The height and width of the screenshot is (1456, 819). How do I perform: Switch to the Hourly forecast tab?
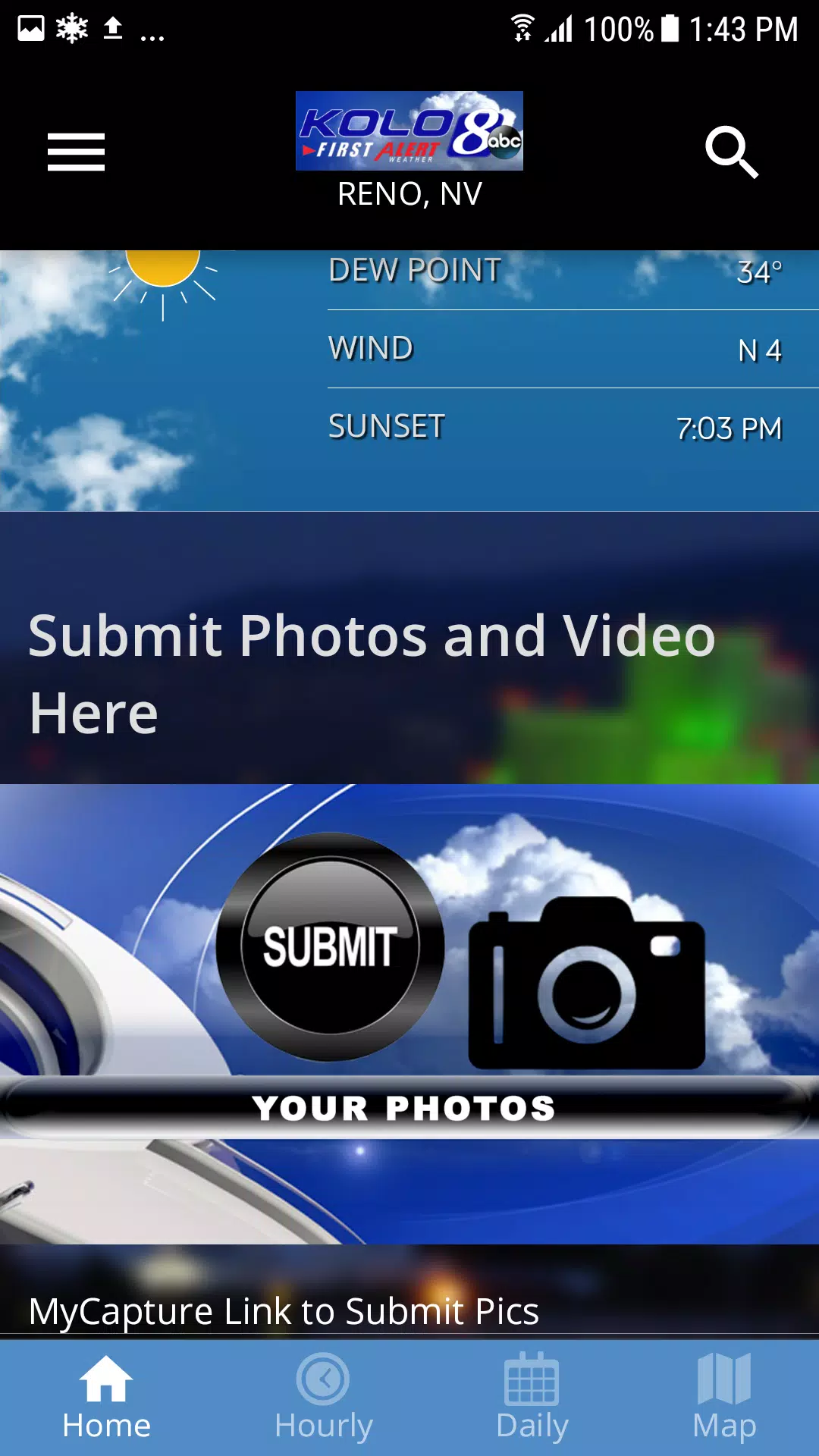pyautogui.click(x=324, y=1398)
